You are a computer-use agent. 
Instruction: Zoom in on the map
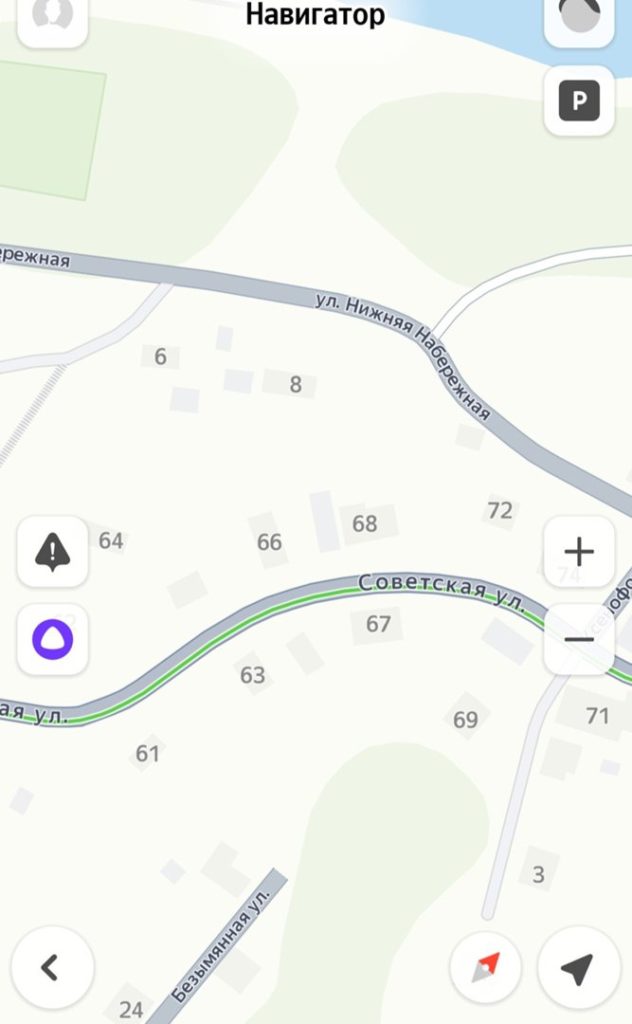point(579,551)
